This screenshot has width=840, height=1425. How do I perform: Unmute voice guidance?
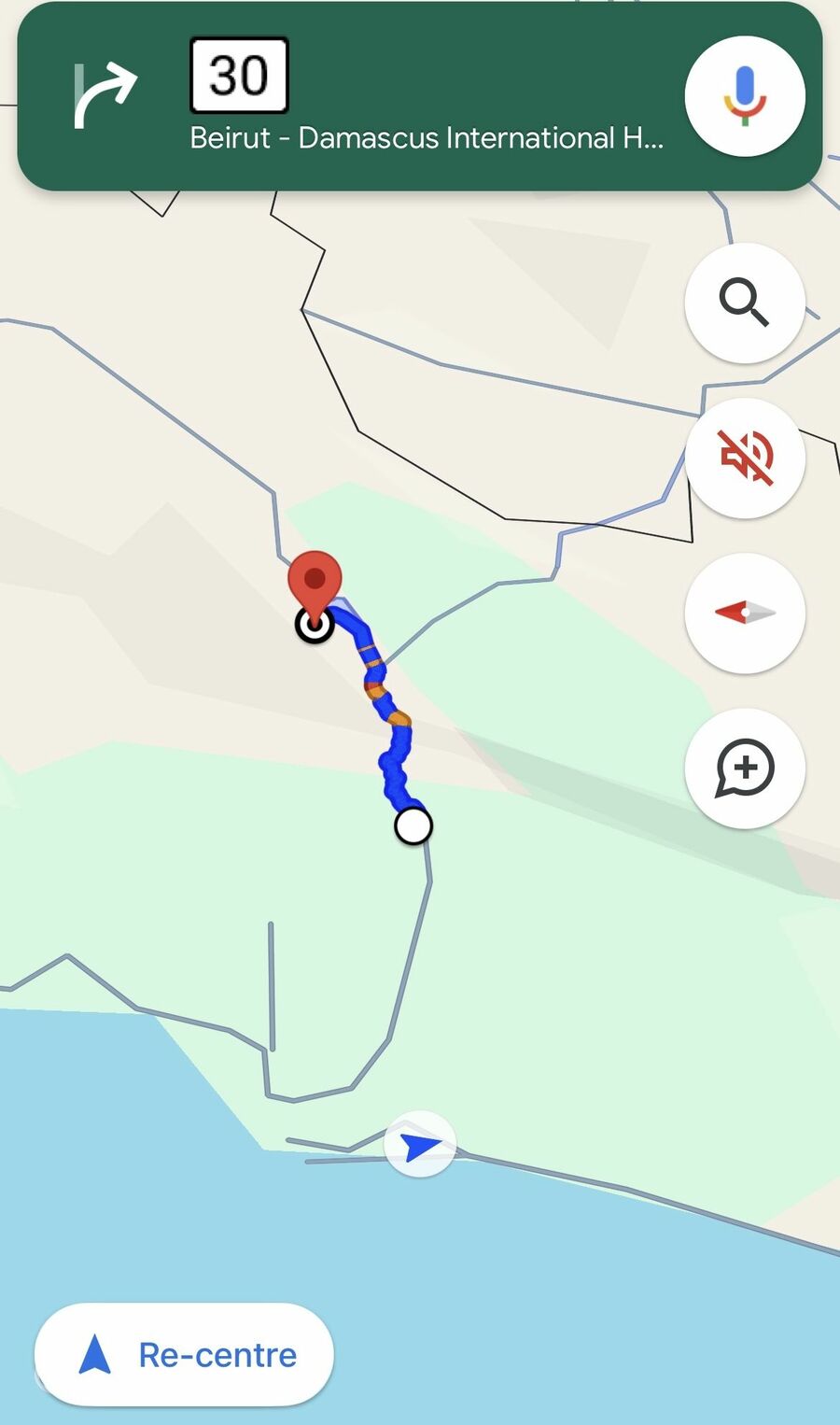point(744,458)
